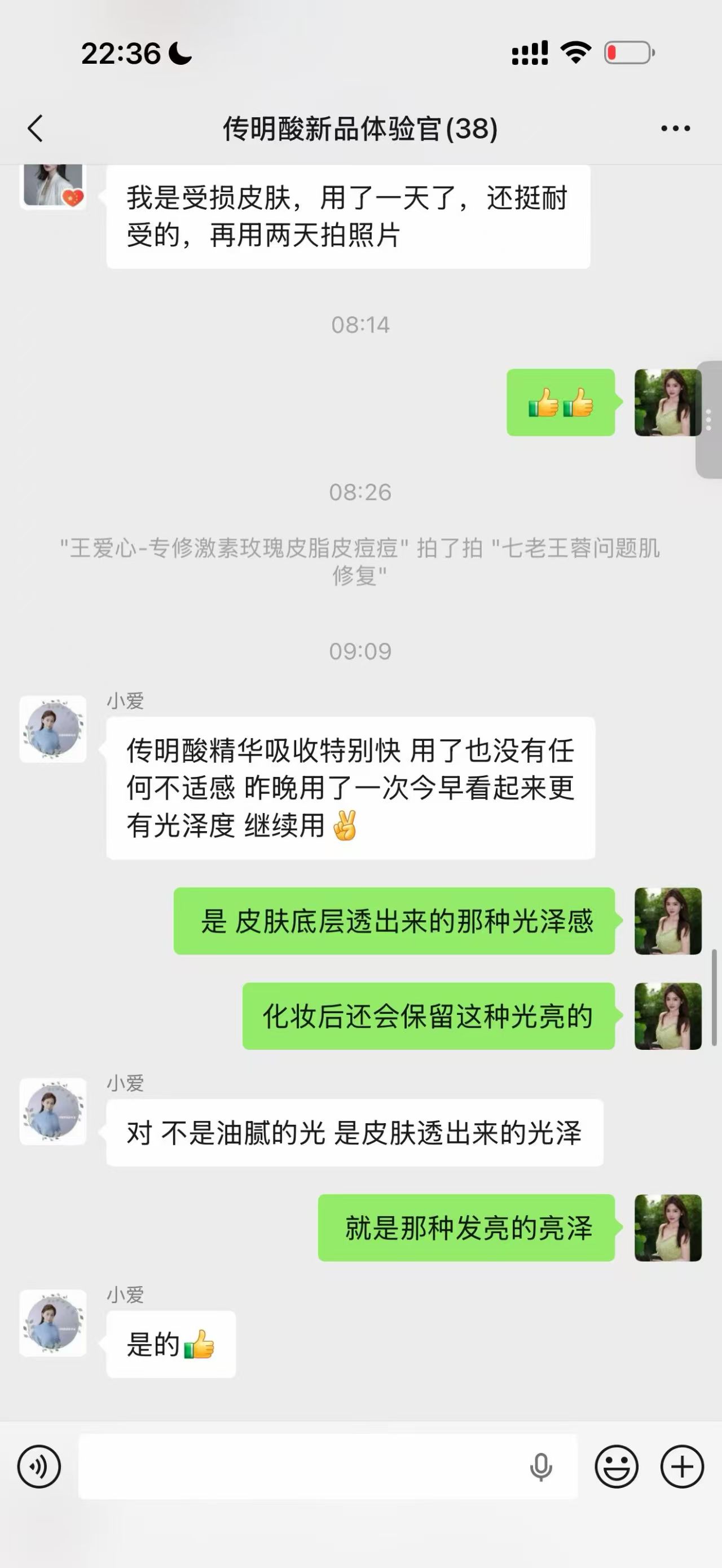Open 小爱's avatar beside the 传明酸精华 message

53,728
